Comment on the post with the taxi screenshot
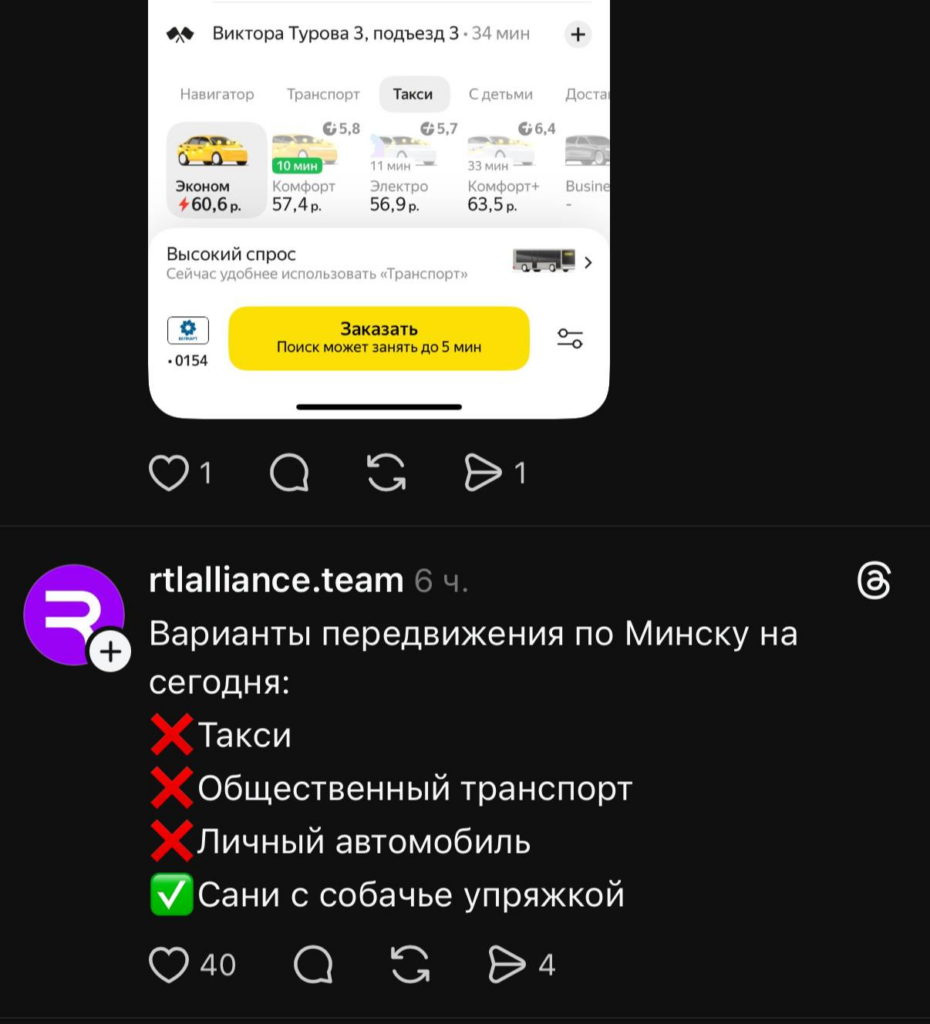 point(290,473)
